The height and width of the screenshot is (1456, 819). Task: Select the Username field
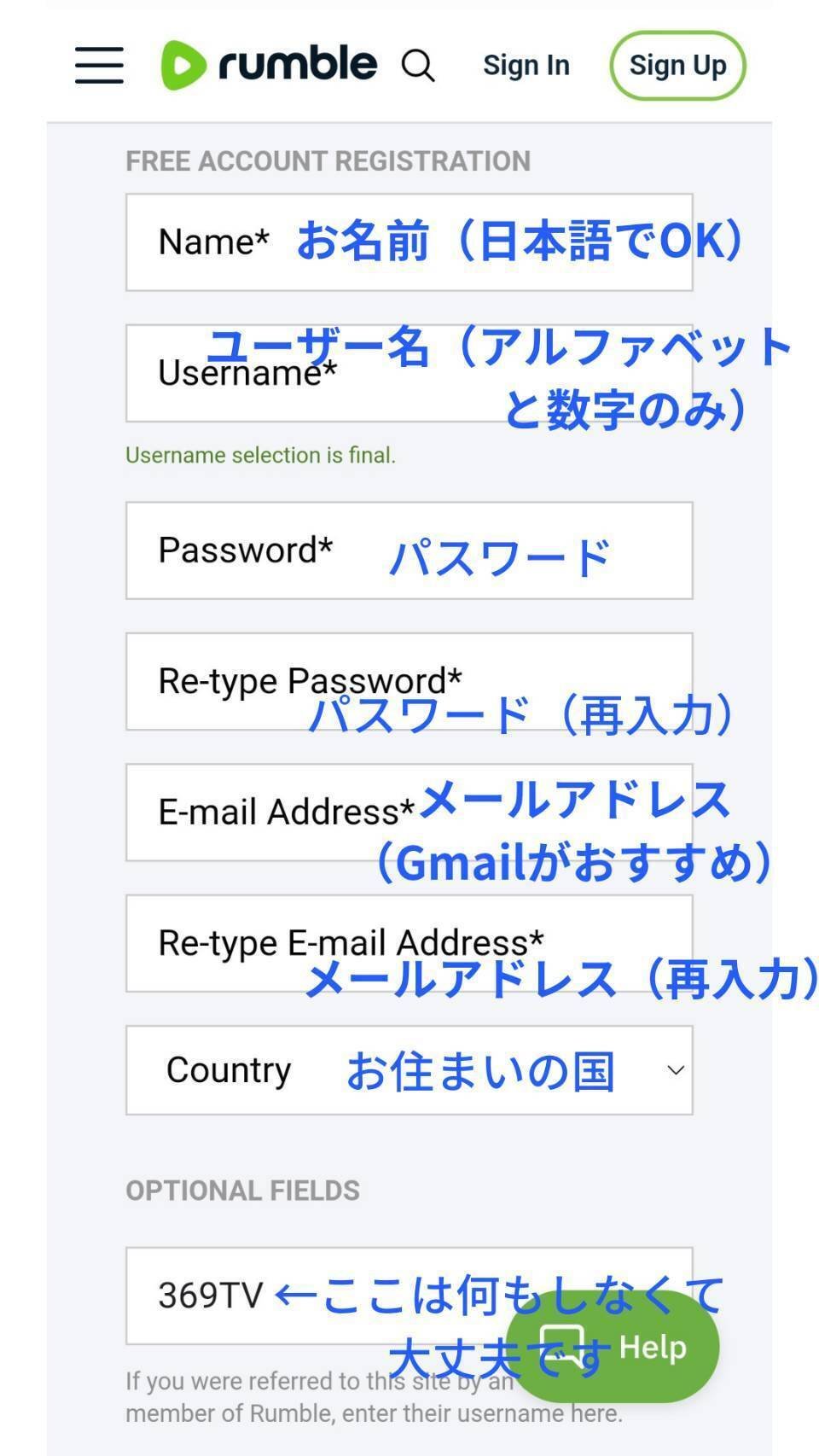[409, 373]
